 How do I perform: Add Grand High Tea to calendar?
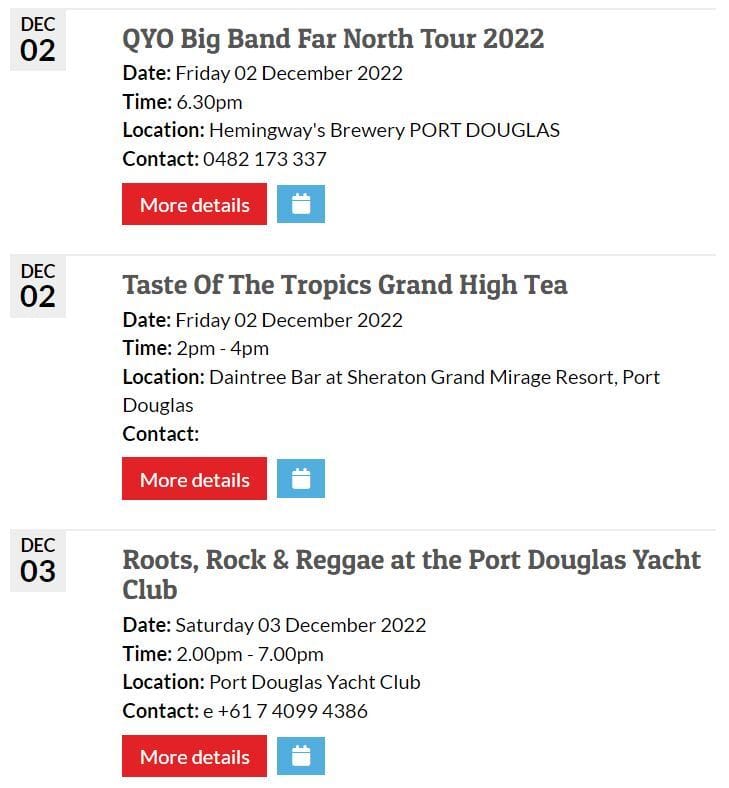coord(301,479)
